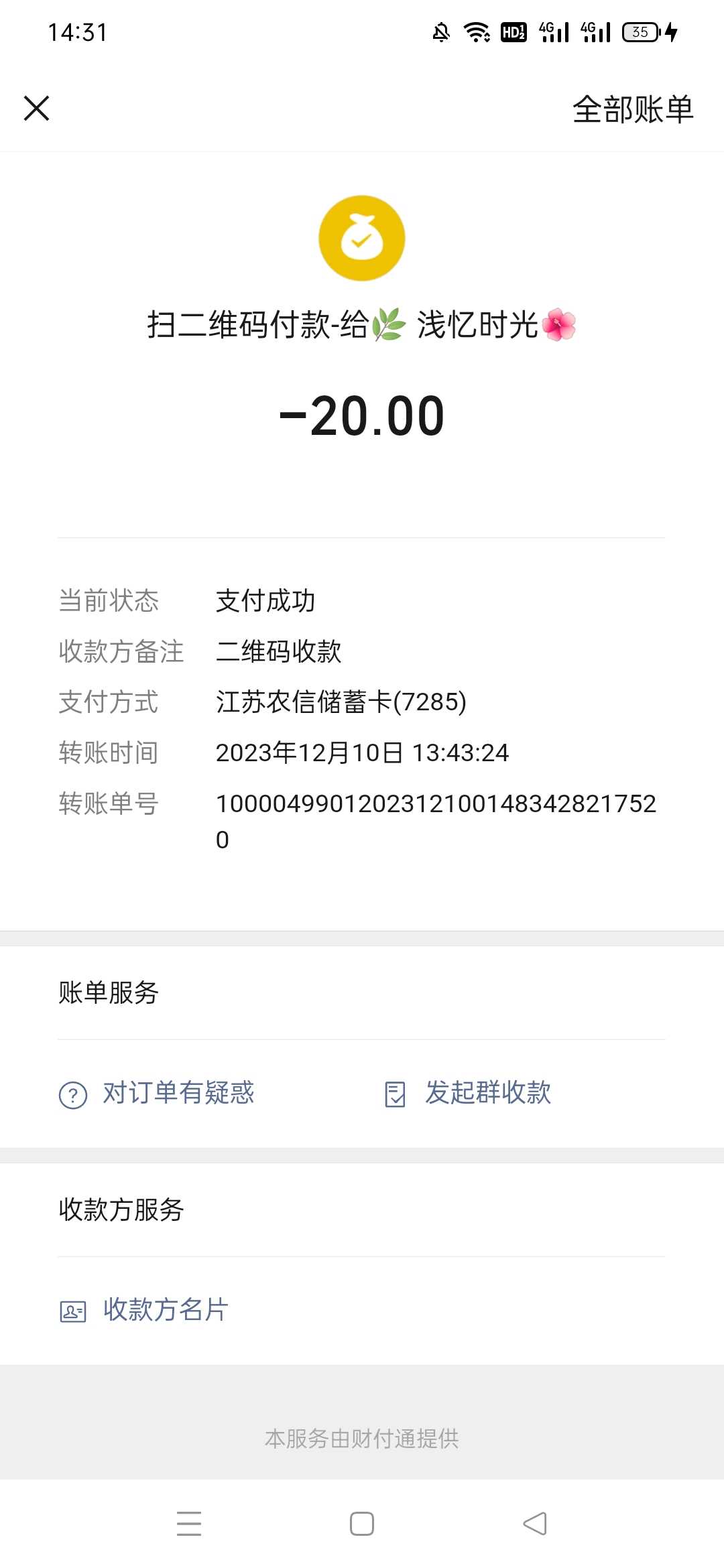Open 全部账单 (all bills)
This screenshot has height=1568, width=724.
(633, 109)
